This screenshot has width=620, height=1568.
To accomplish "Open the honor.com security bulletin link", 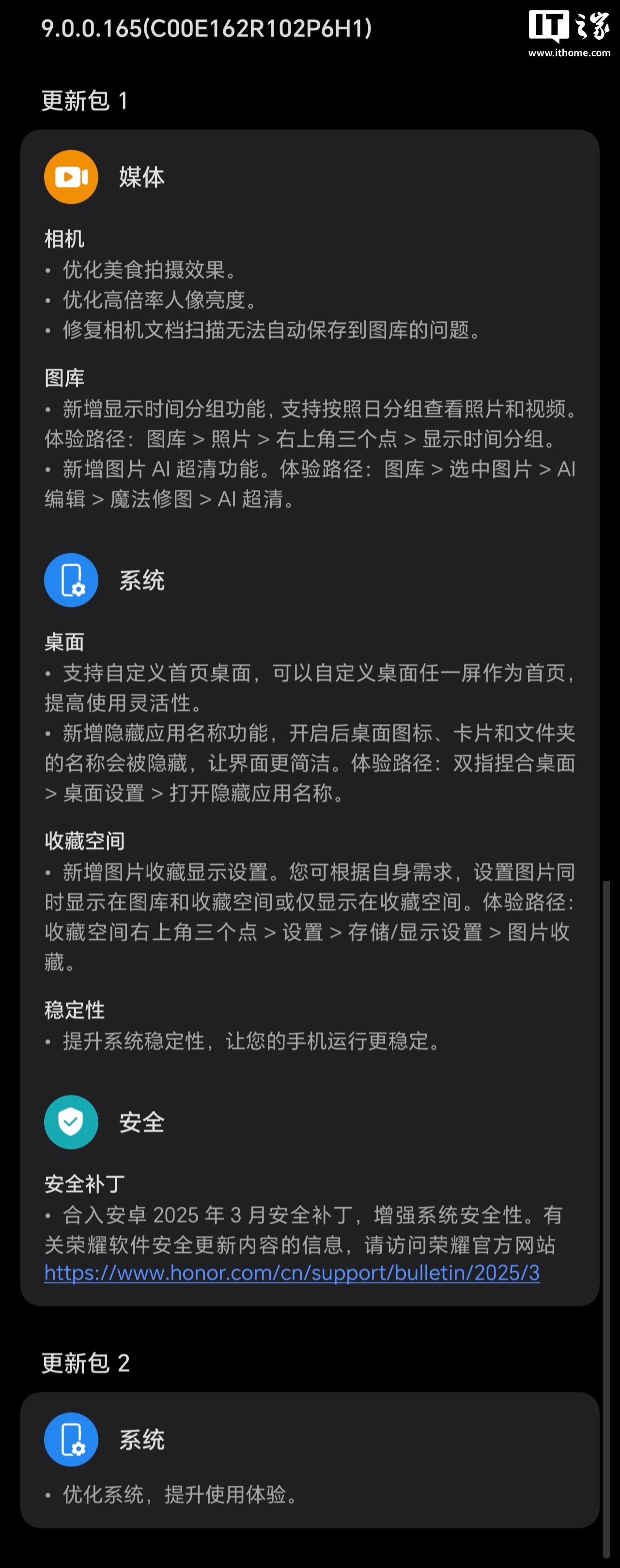I will [292, 1273].
